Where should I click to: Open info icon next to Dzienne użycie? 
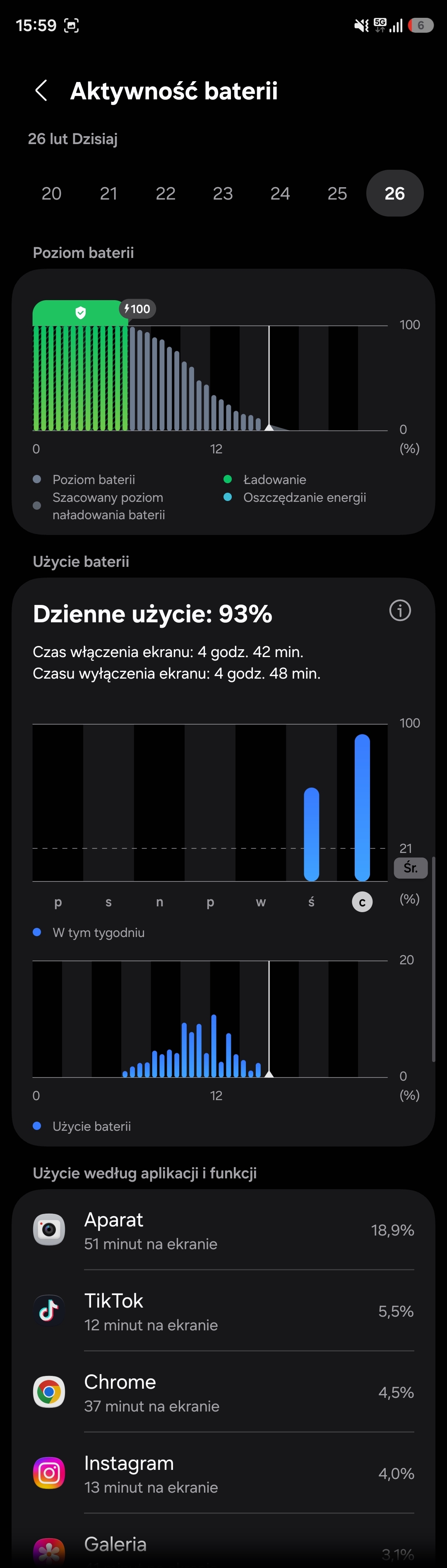399,611
